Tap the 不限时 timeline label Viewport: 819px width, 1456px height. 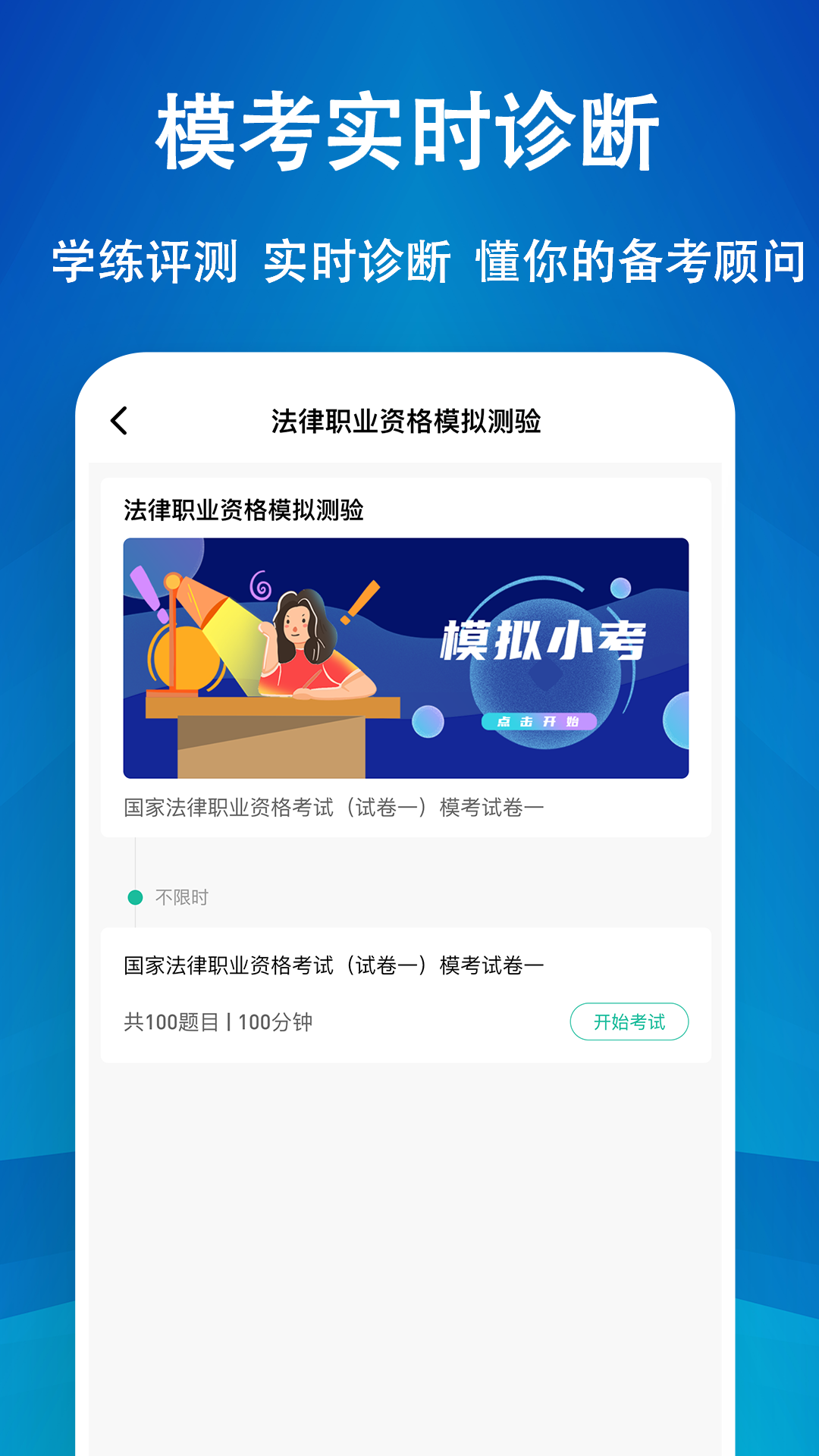coord(180,896)
